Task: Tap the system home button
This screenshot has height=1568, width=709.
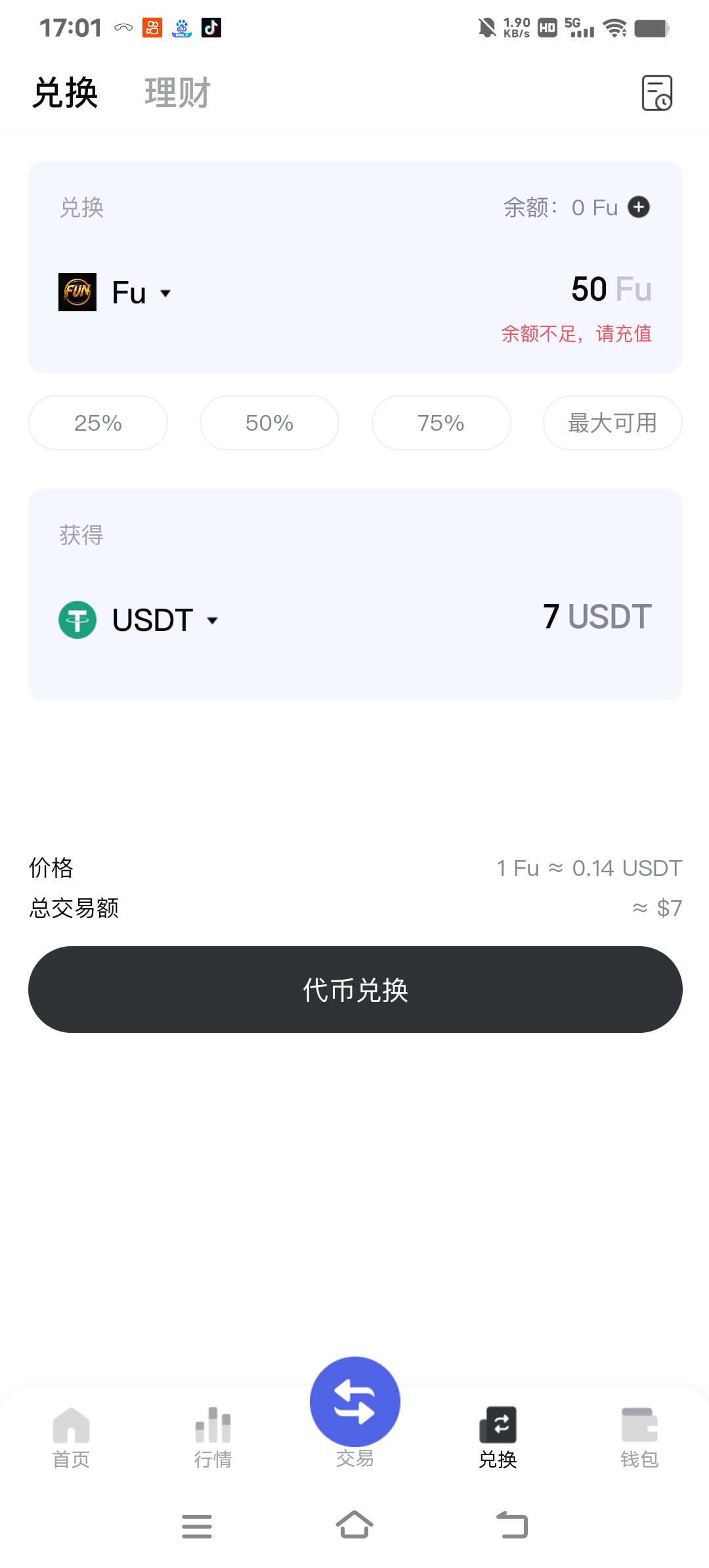Action: (354, 1525)
